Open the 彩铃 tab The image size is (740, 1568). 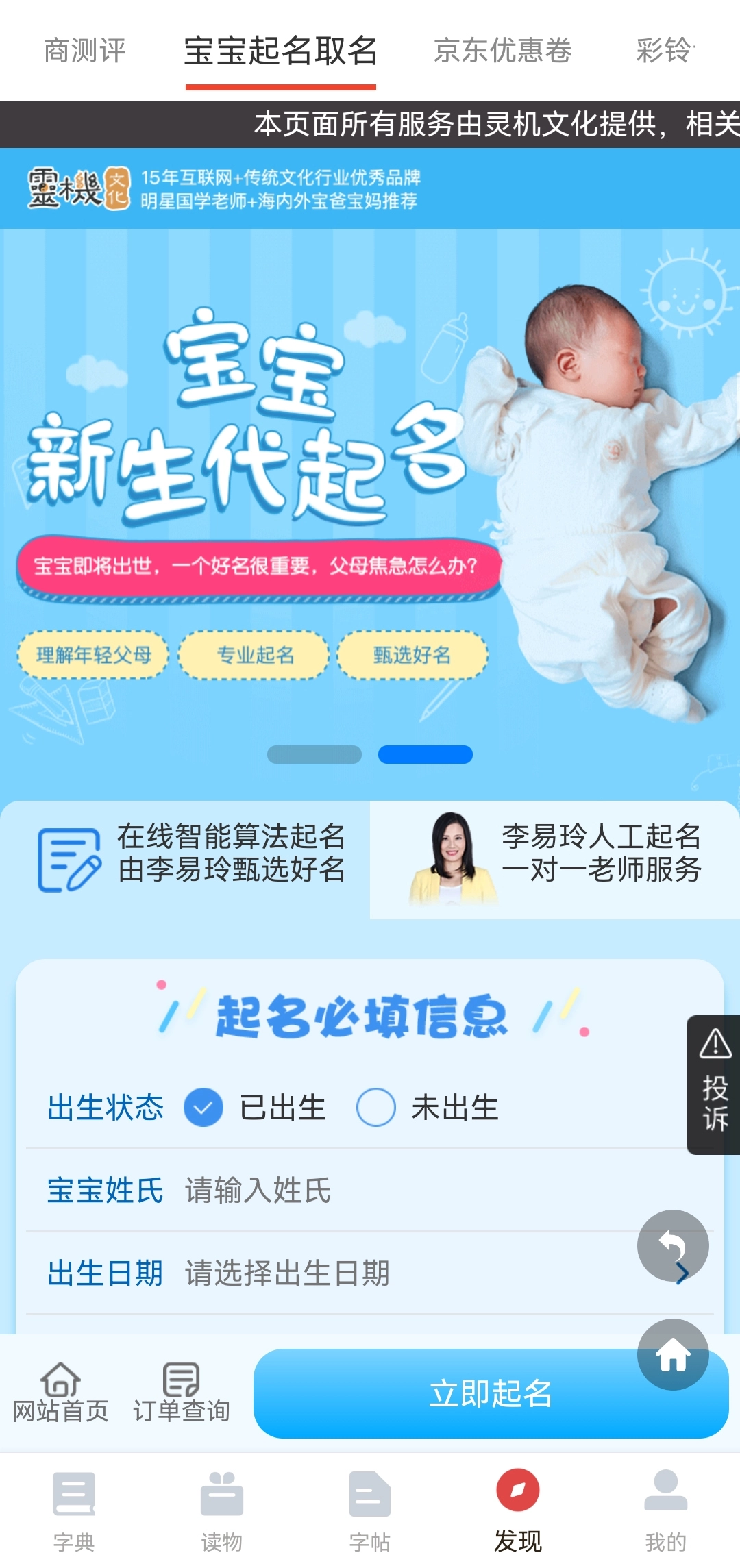[663, 51]
